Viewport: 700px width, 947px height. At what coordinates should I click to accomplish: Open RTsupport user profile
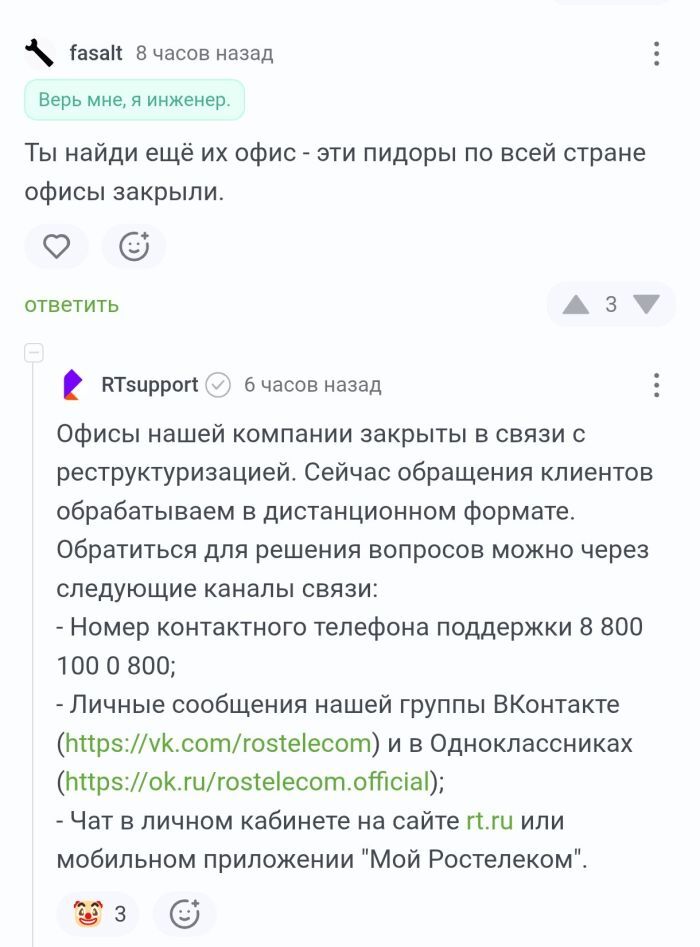tap(149, 385)
